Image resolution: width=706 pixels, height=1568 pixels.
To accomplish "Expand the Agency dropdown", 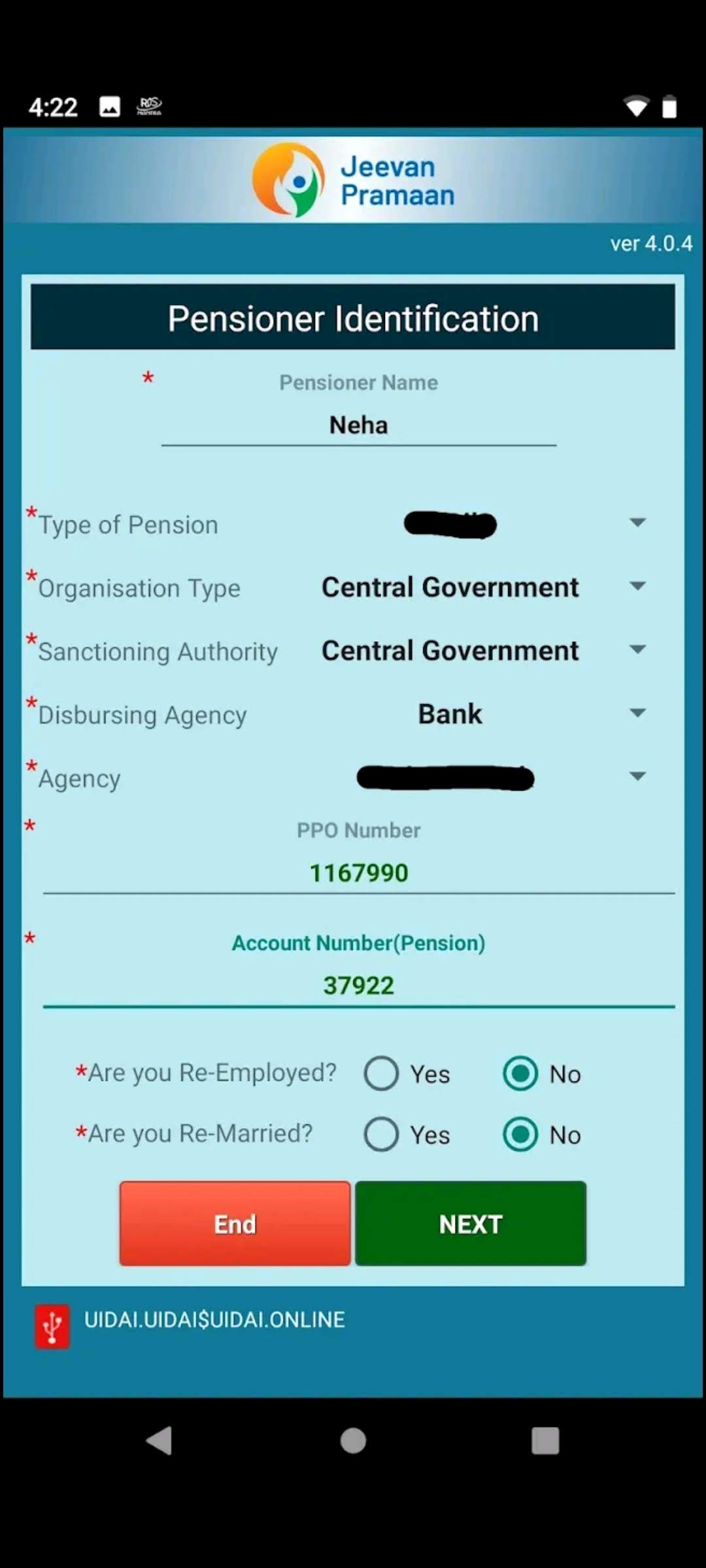I will pos(637,776).
